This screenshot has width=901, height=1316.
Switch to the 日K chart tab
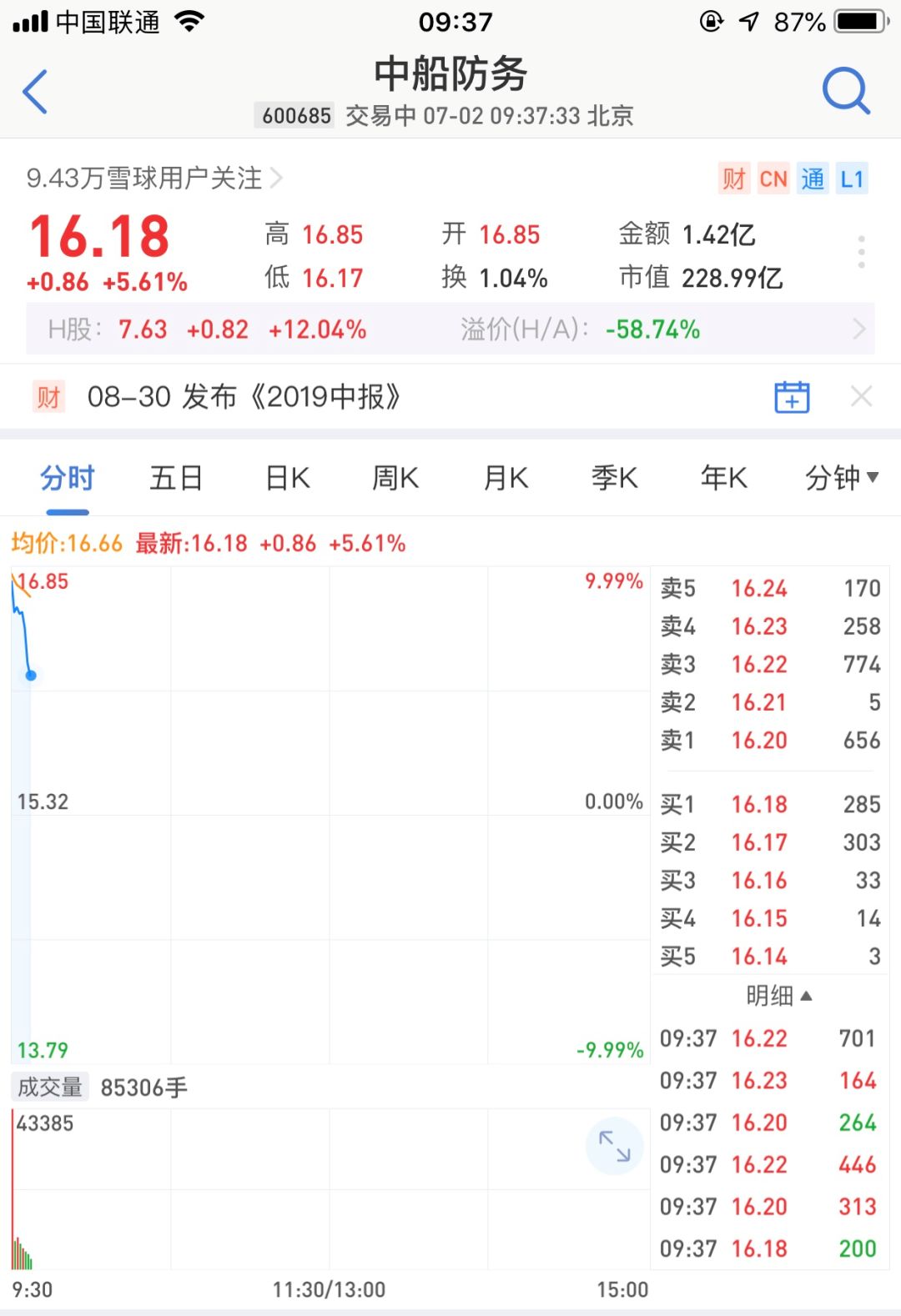pos(288,479)
